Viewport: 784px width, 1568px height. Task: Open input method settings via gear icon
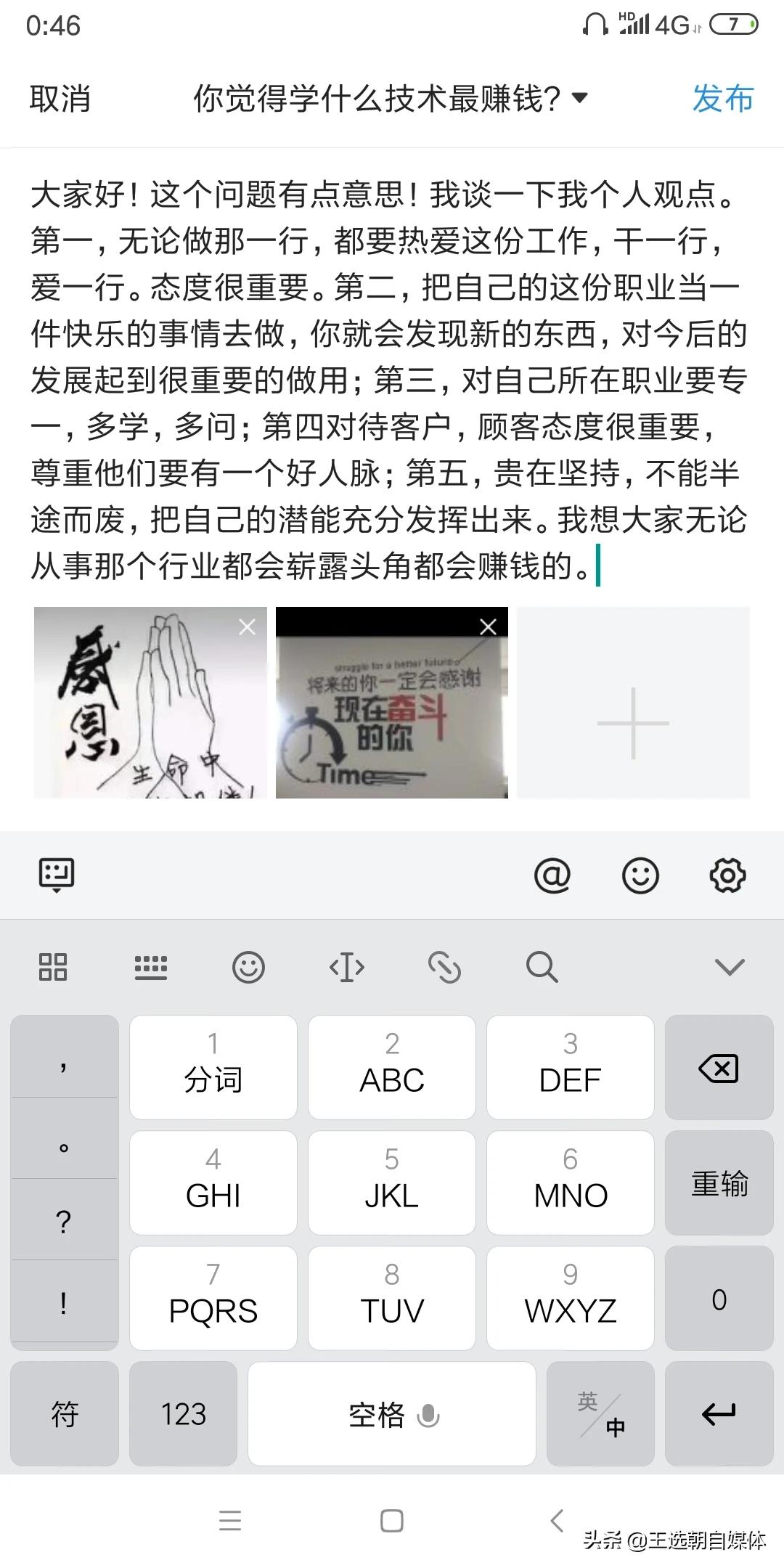[728, 875]
